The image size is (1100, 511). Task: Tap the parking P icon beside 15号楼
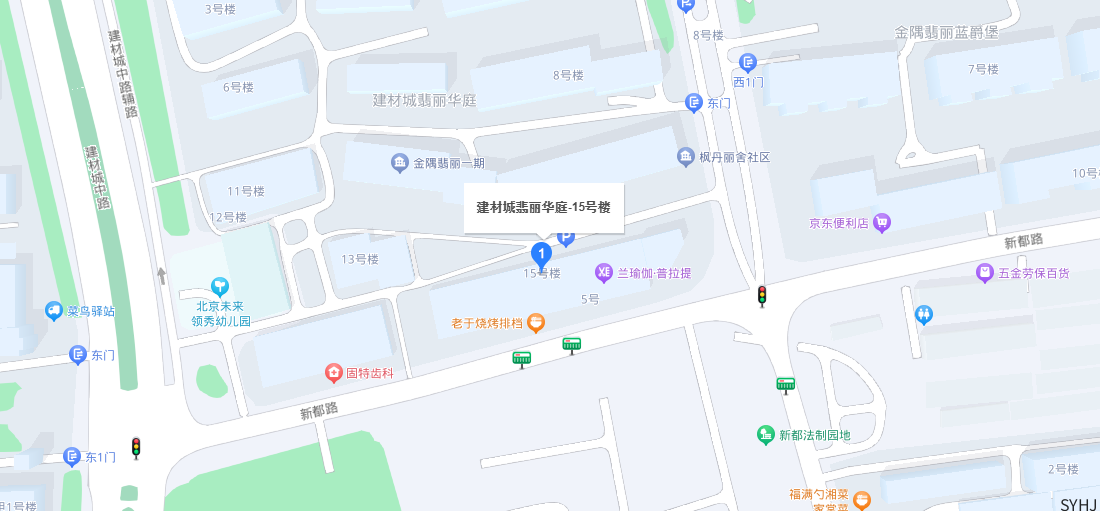pyautogui.click(x=566, y=238)
